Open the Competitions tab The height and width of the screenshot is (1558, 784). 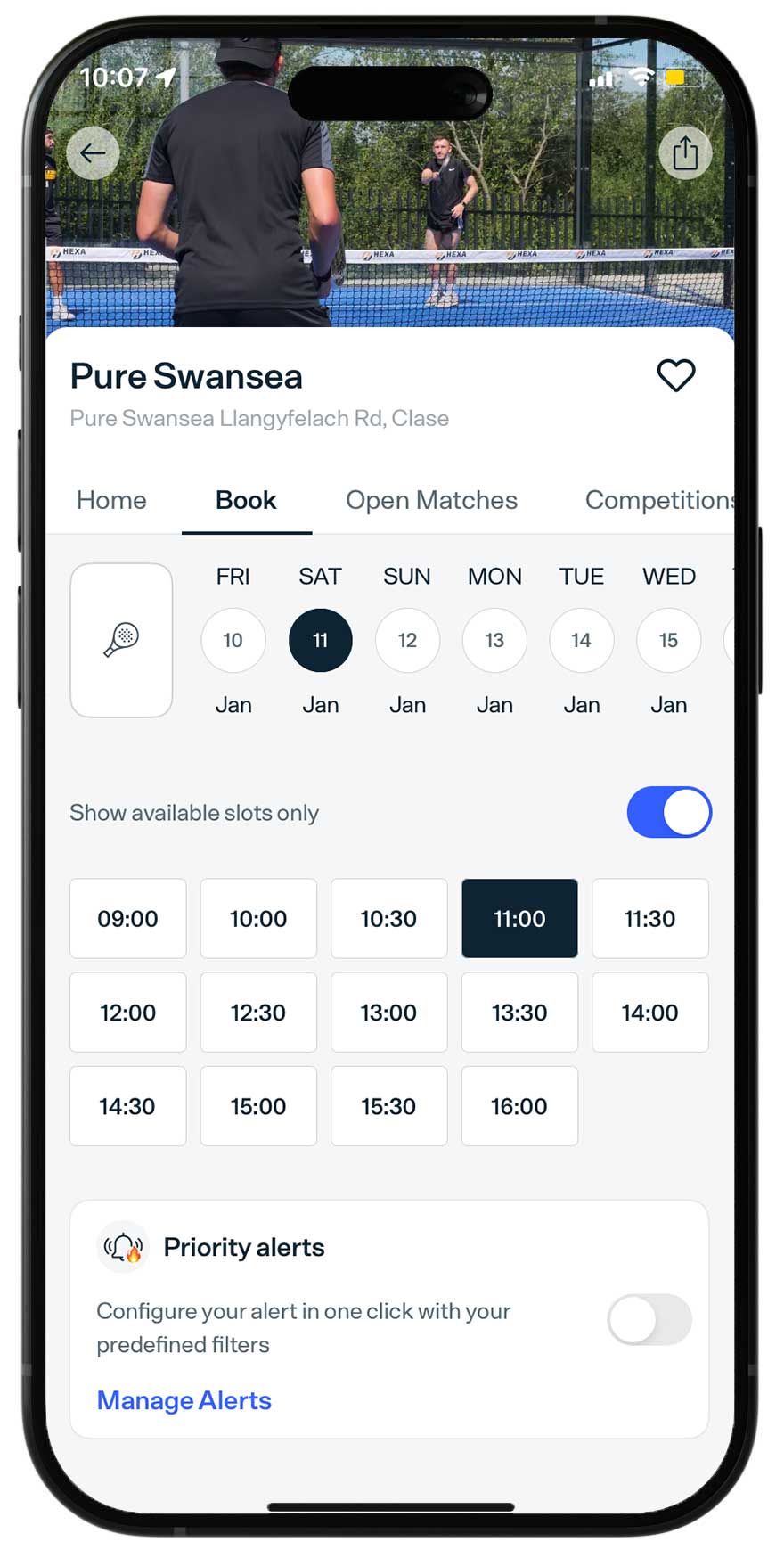(x=659, y=500)
